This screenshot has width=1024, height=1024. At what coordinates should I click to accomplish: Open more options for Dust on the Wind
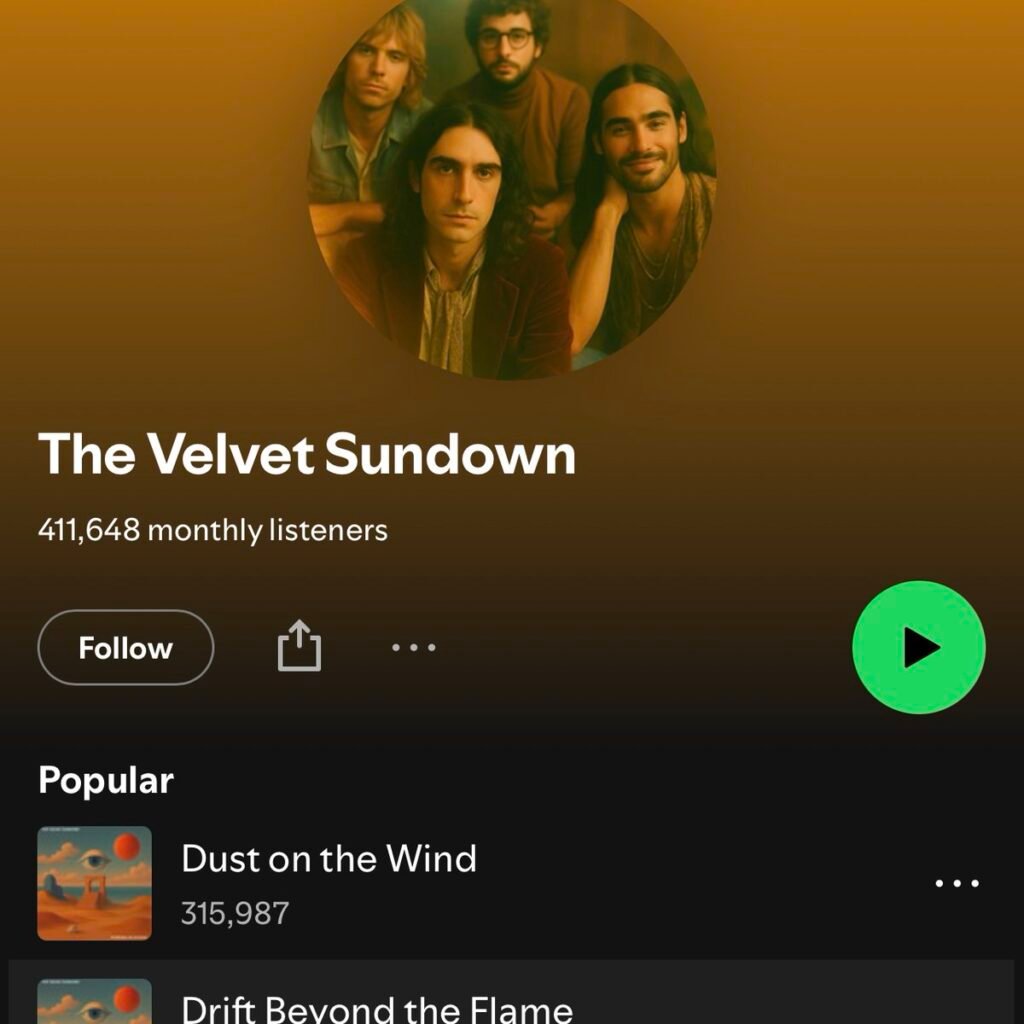point(956,884)
